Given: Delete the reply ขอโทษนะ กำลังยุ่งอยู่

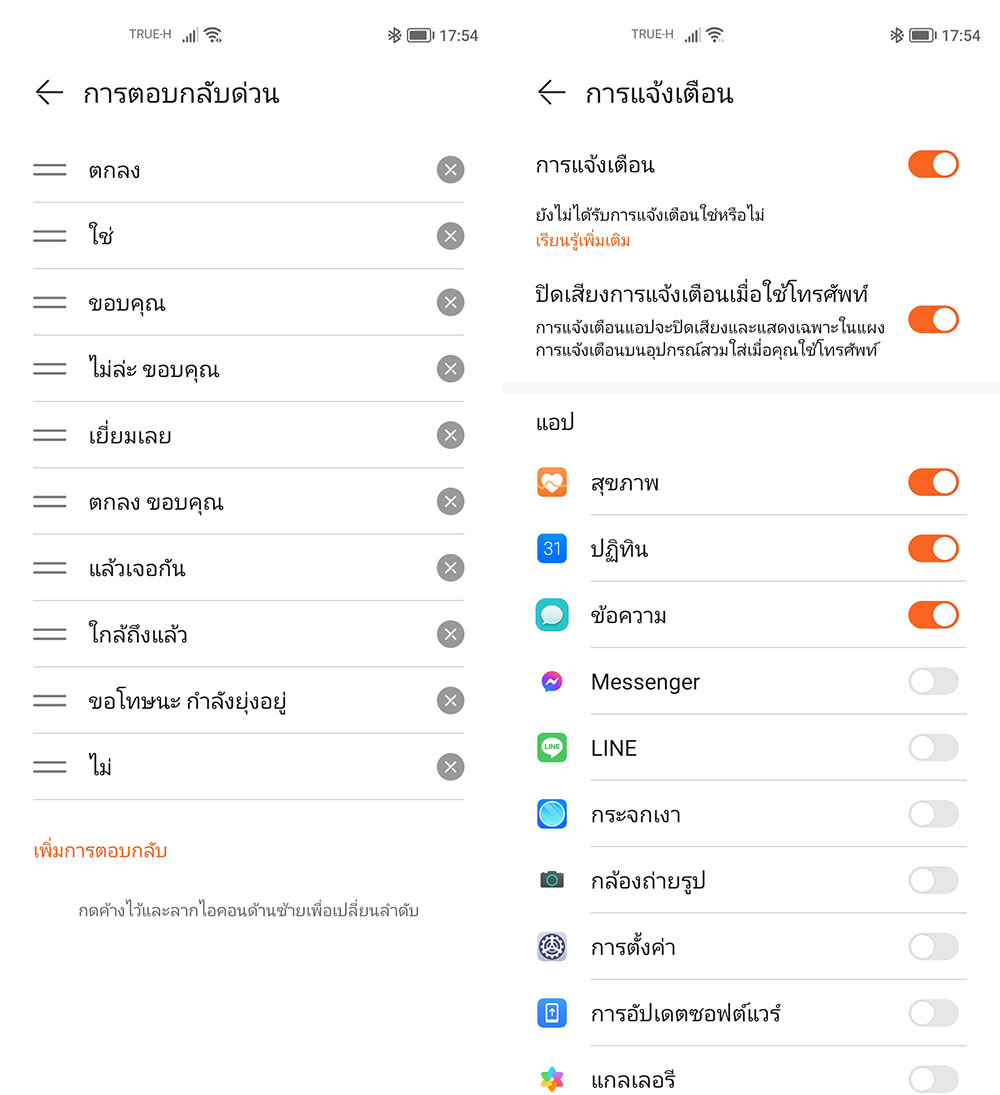Looking at the screenshot, I should point(450,700).
